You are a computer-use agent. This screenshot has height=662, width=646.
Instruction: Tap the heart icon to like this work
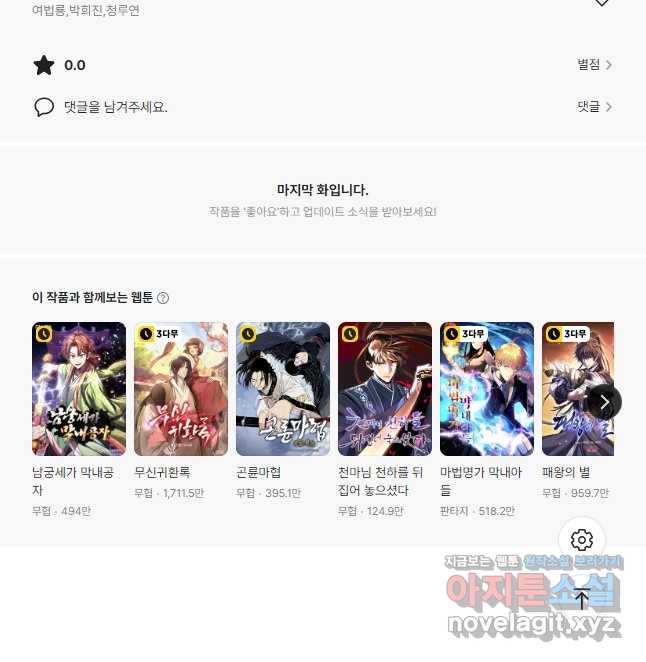click(x=602, y=3)
